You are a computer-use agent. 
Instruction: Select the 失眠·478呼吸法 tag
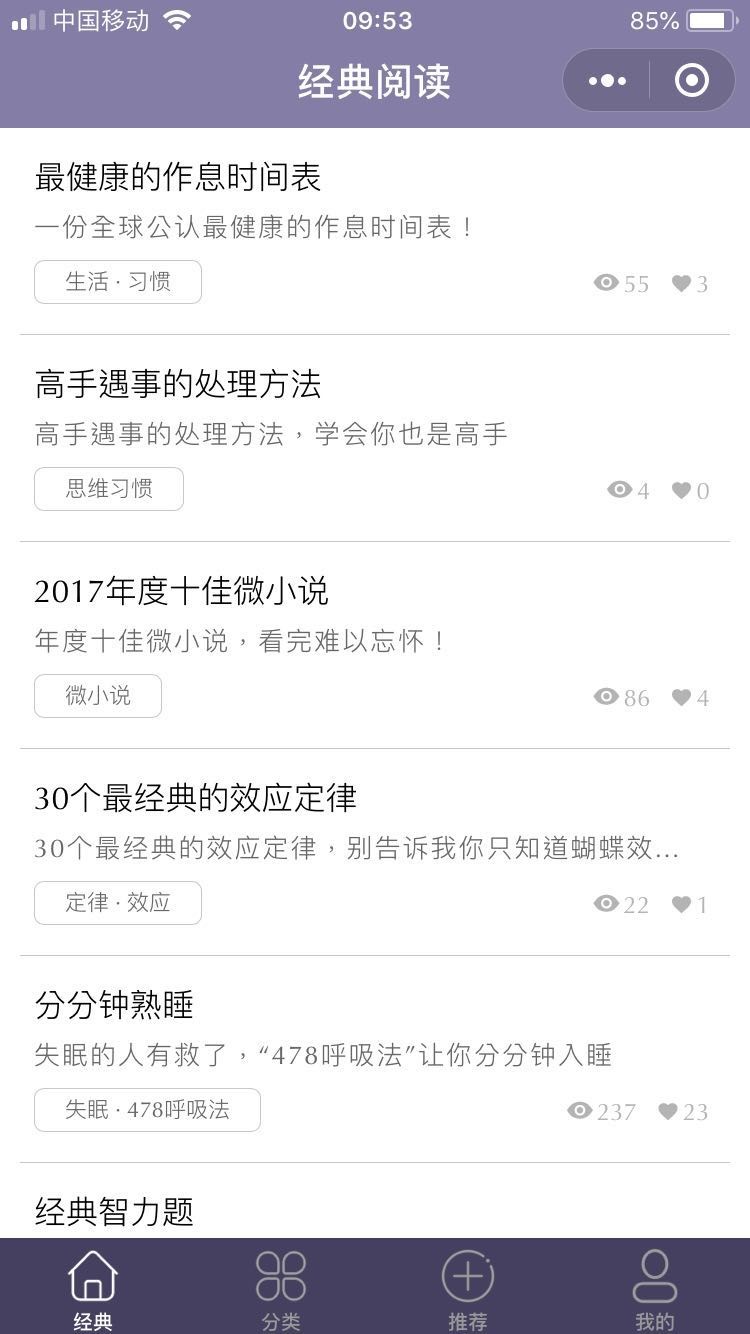tap(147, 1110)
